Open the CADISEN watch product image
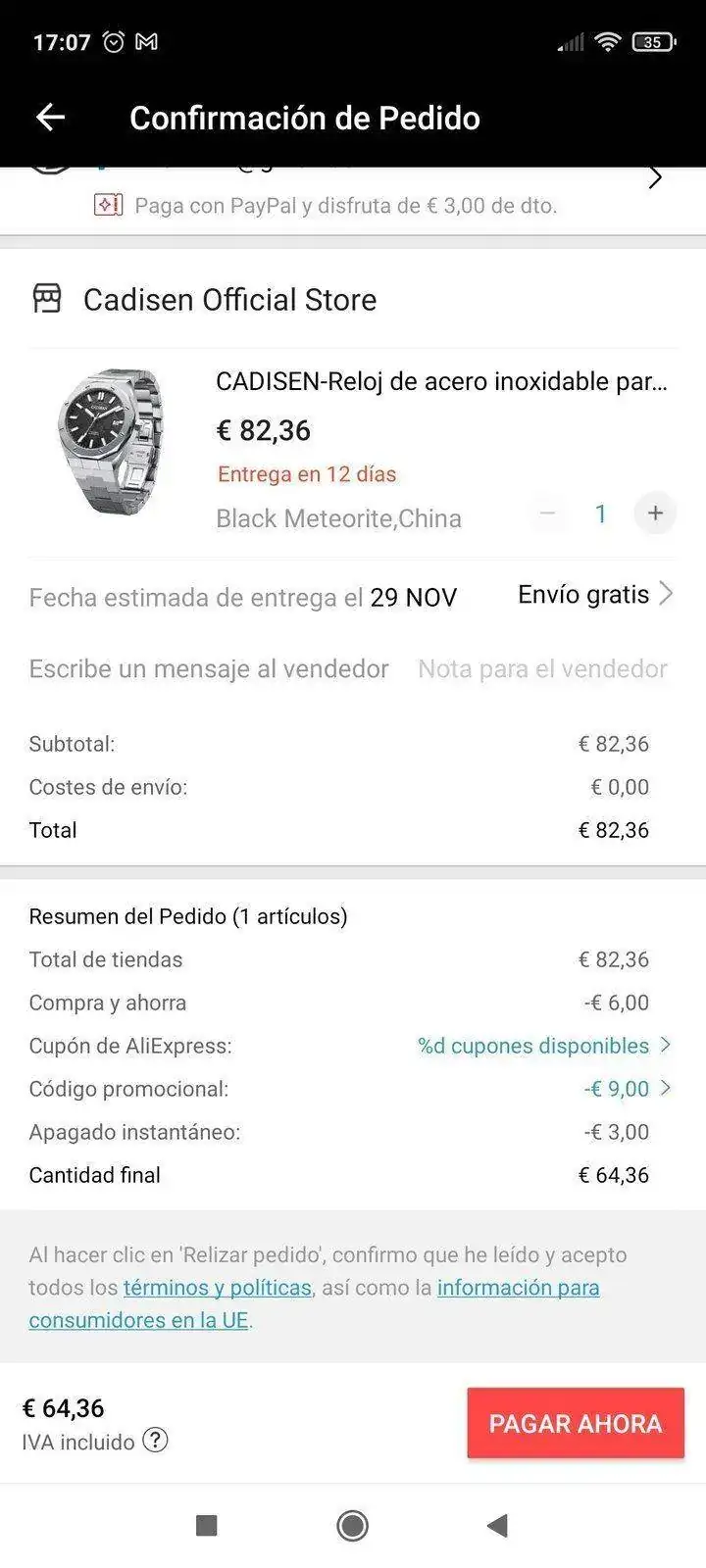Screen dimensions: 706x1568 [x=110, y=441]
